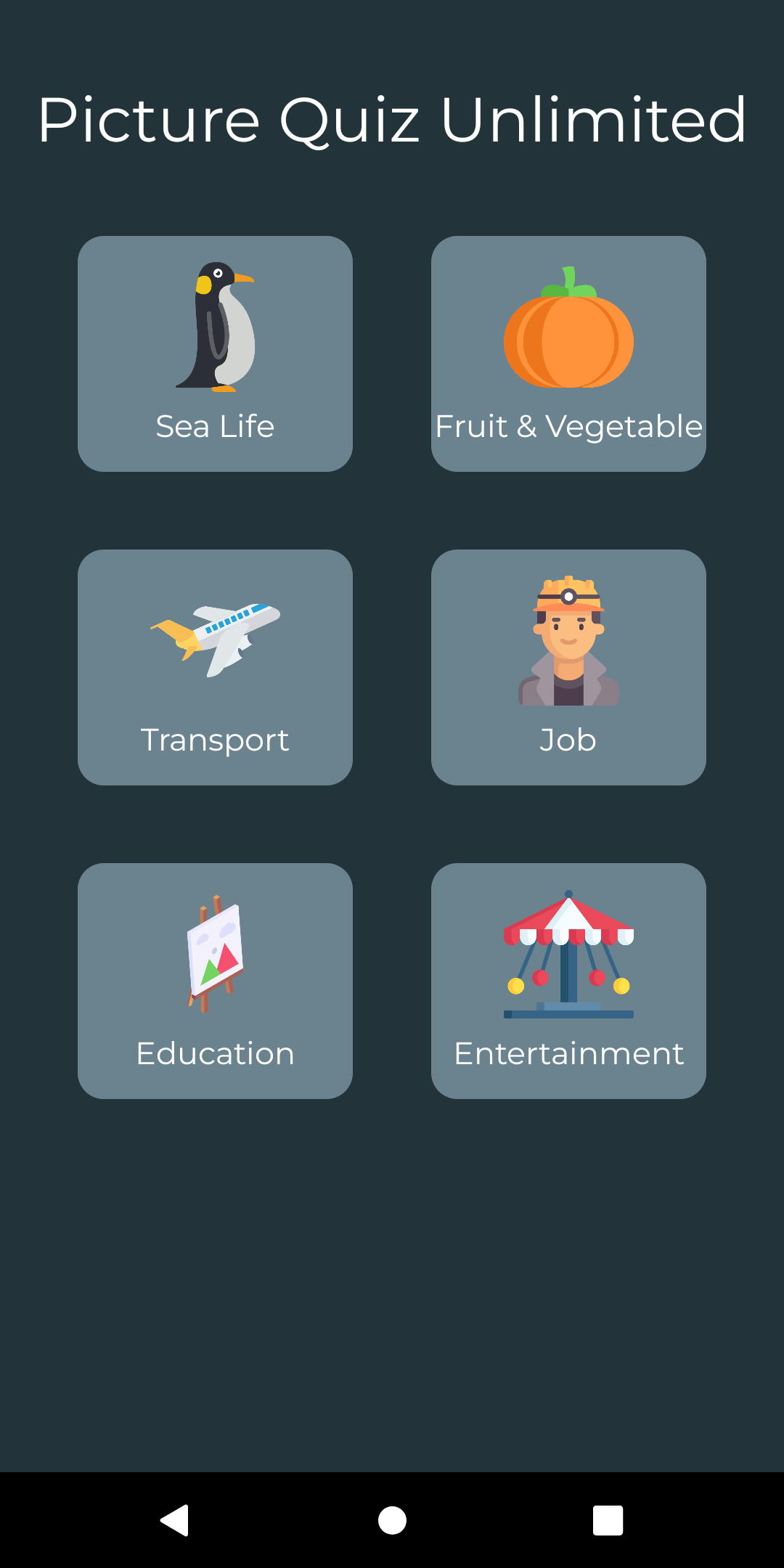Viewport: 784px width, 1568px height.
Task: Open the Education quiz category
Action: [215, 981]
